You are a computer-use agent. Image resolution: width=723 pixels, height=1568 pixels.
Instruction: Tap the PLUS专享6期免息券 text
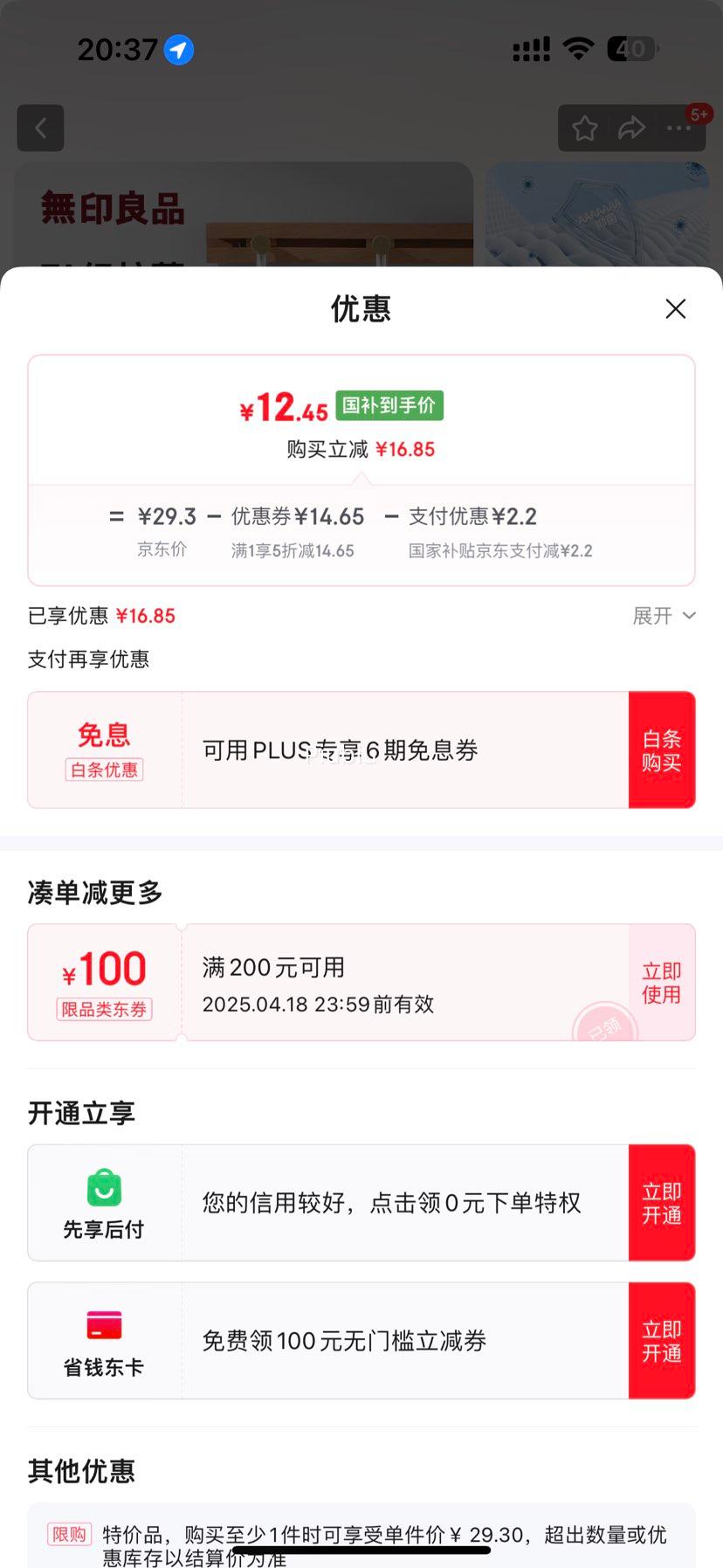coord(341,750)
